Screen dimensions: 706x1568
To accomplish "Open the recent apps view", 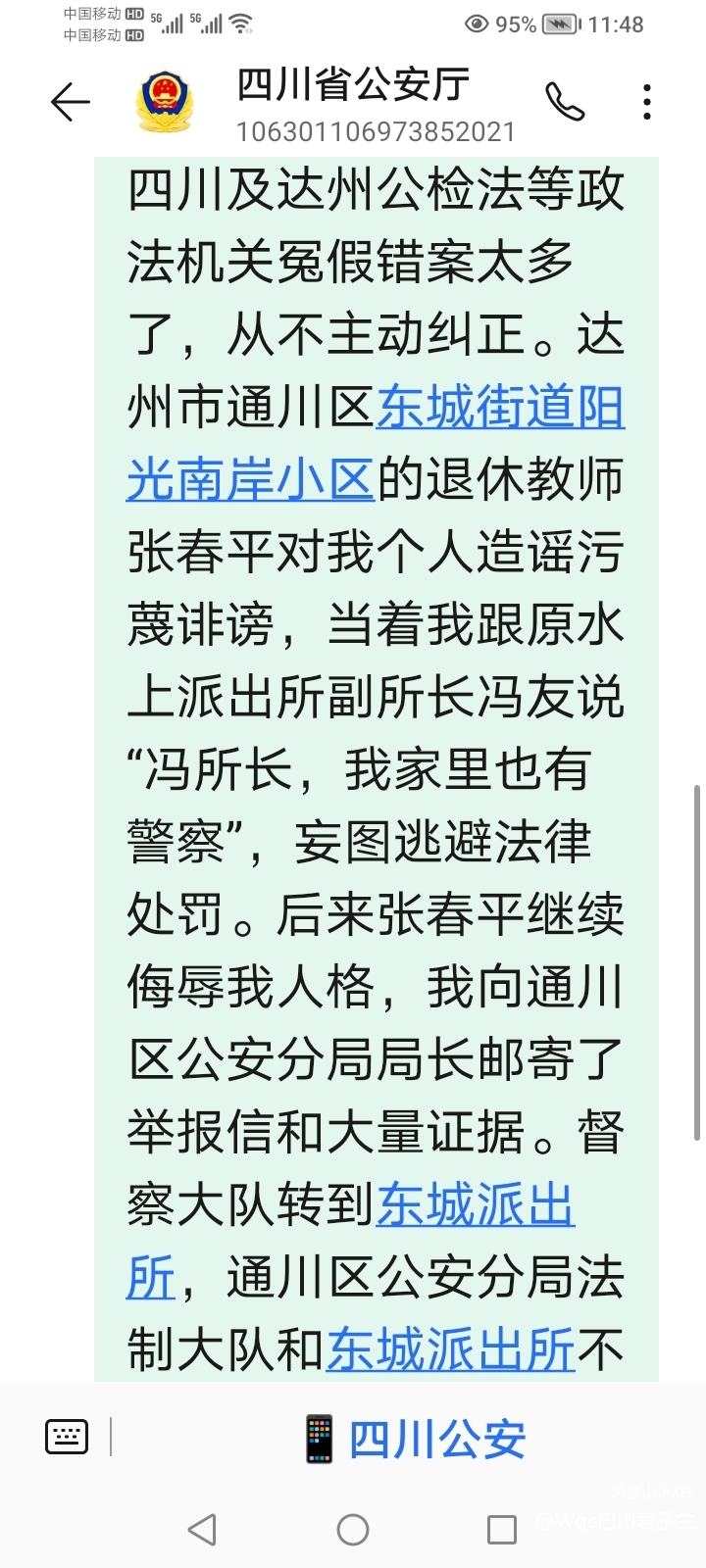I will 501,1529.
